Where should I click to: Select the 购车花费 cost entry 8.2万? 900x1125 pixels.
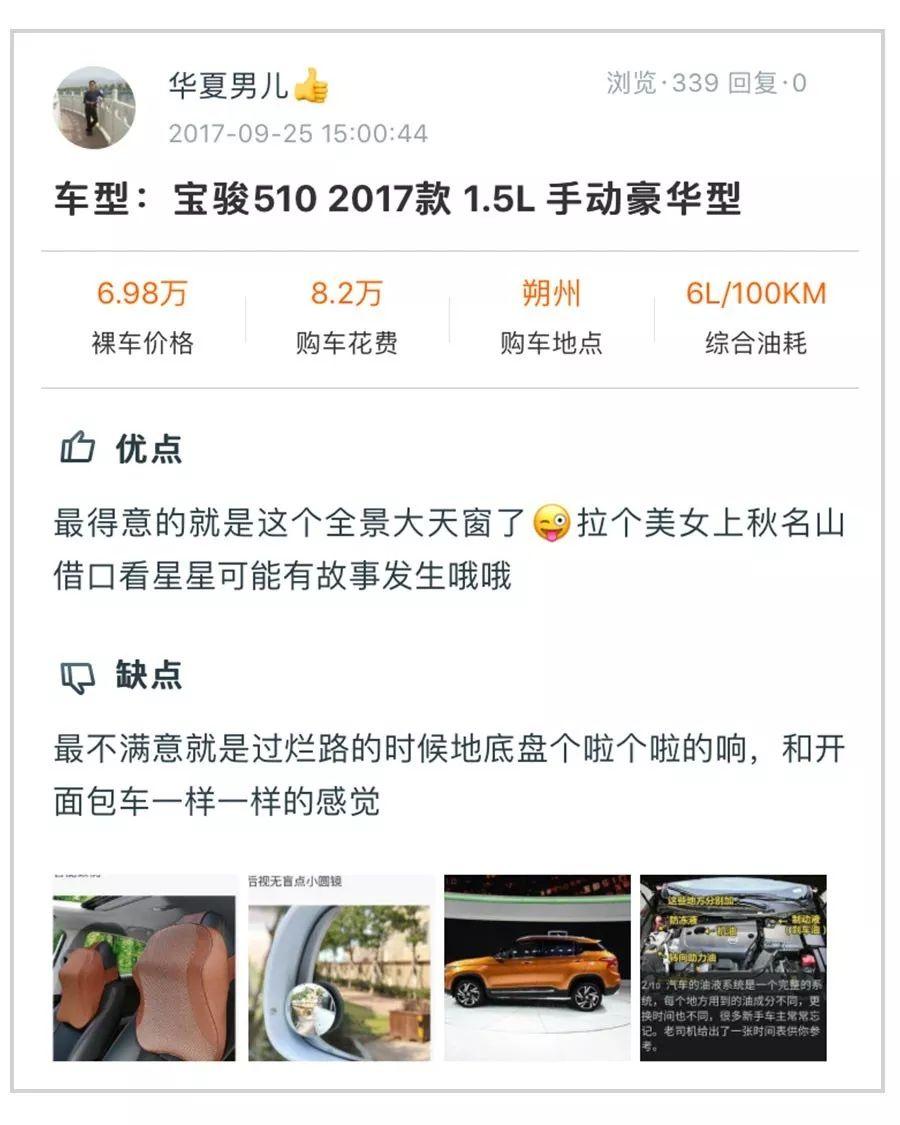(x=347, y=293)
